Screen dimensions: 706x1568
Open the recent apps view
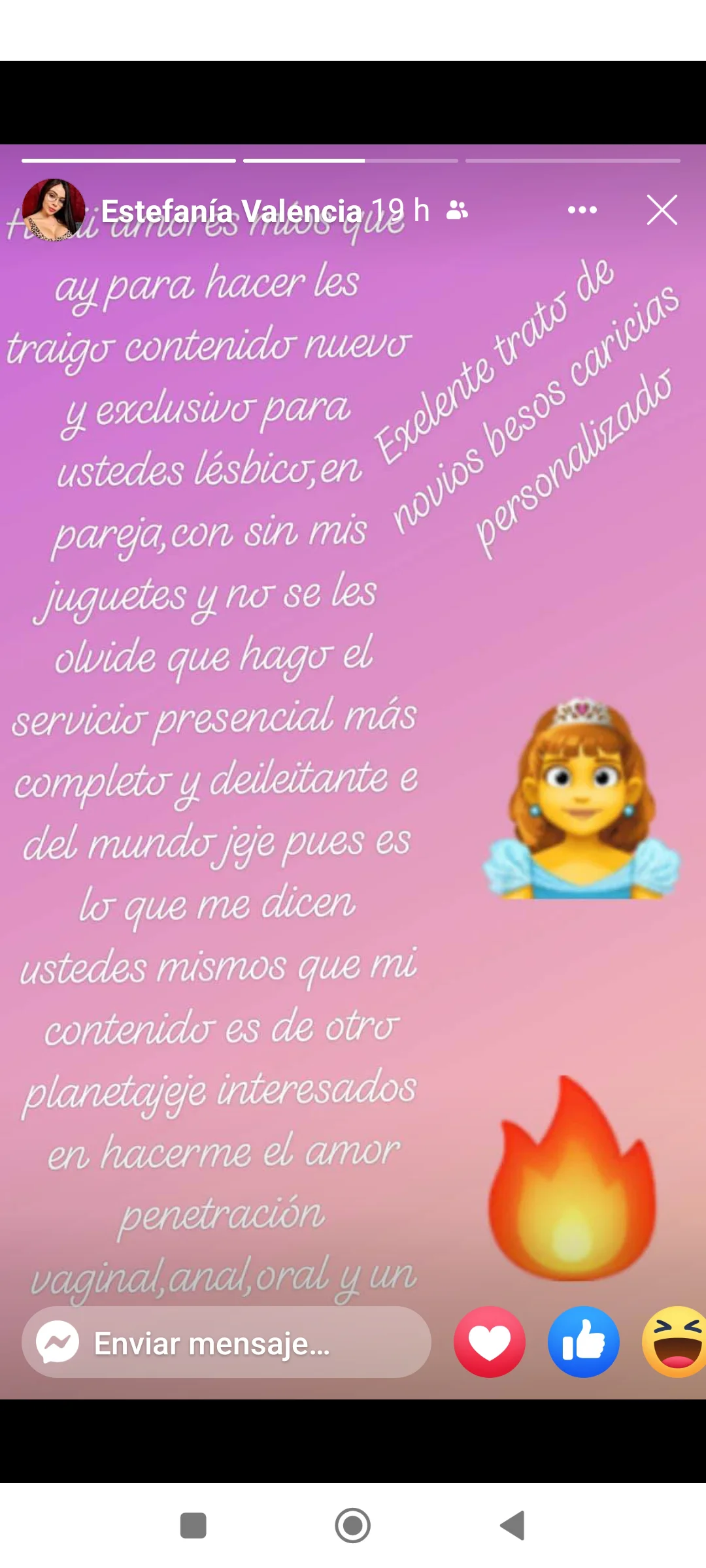point(193,1526)
